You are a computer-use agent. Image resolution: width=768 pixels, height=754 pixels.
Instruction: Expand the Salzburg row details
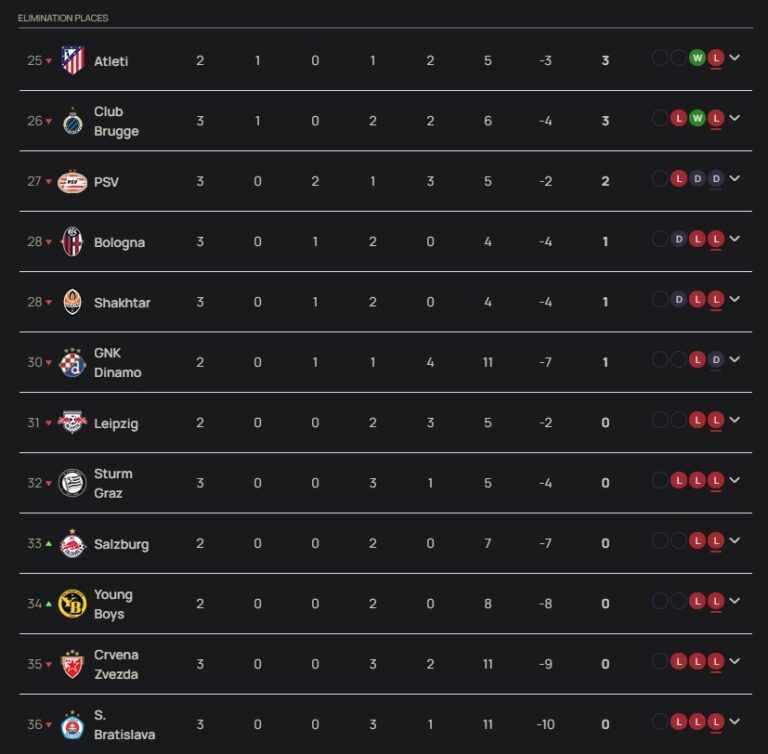(735, 541)
